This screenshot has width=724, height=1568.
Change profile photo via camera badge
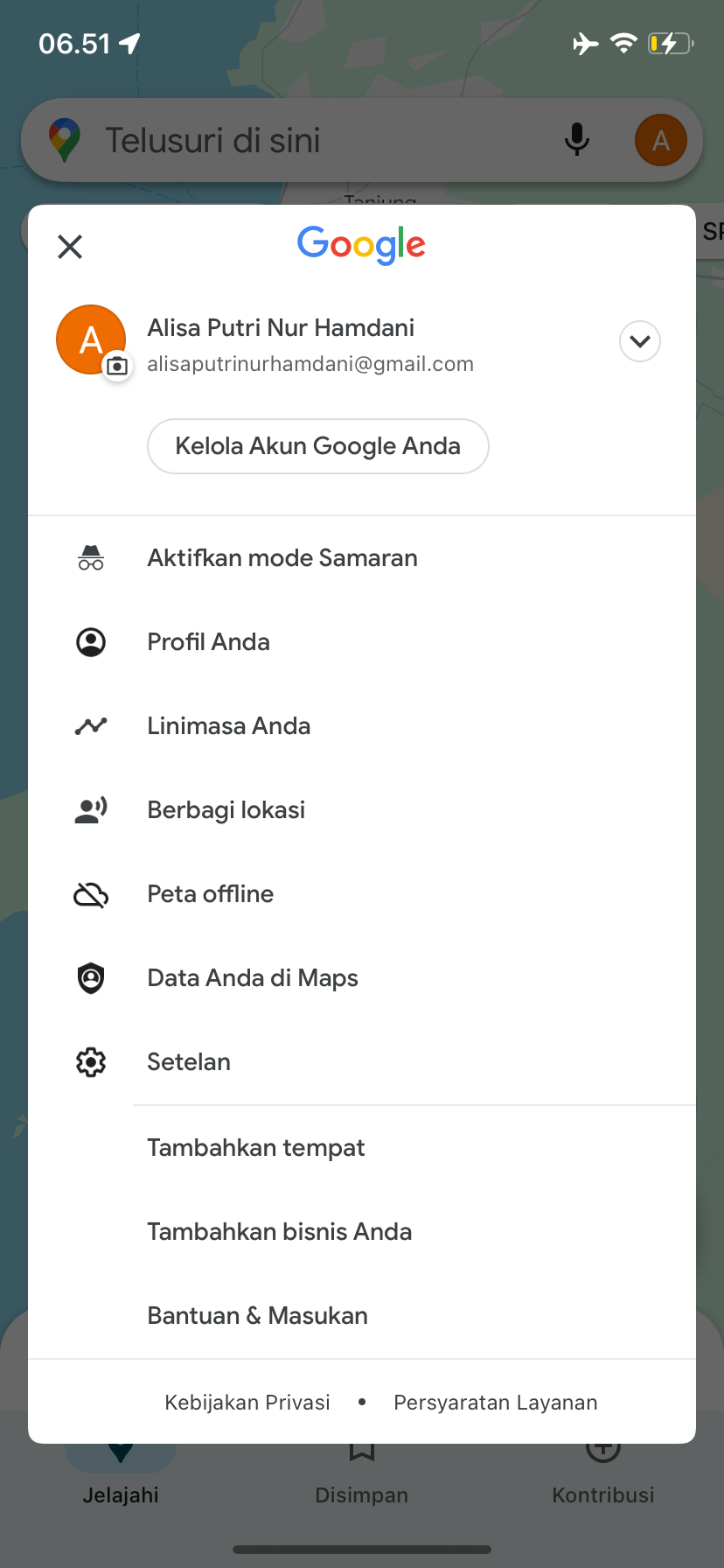pyautogui.click(x=116, y=367)
